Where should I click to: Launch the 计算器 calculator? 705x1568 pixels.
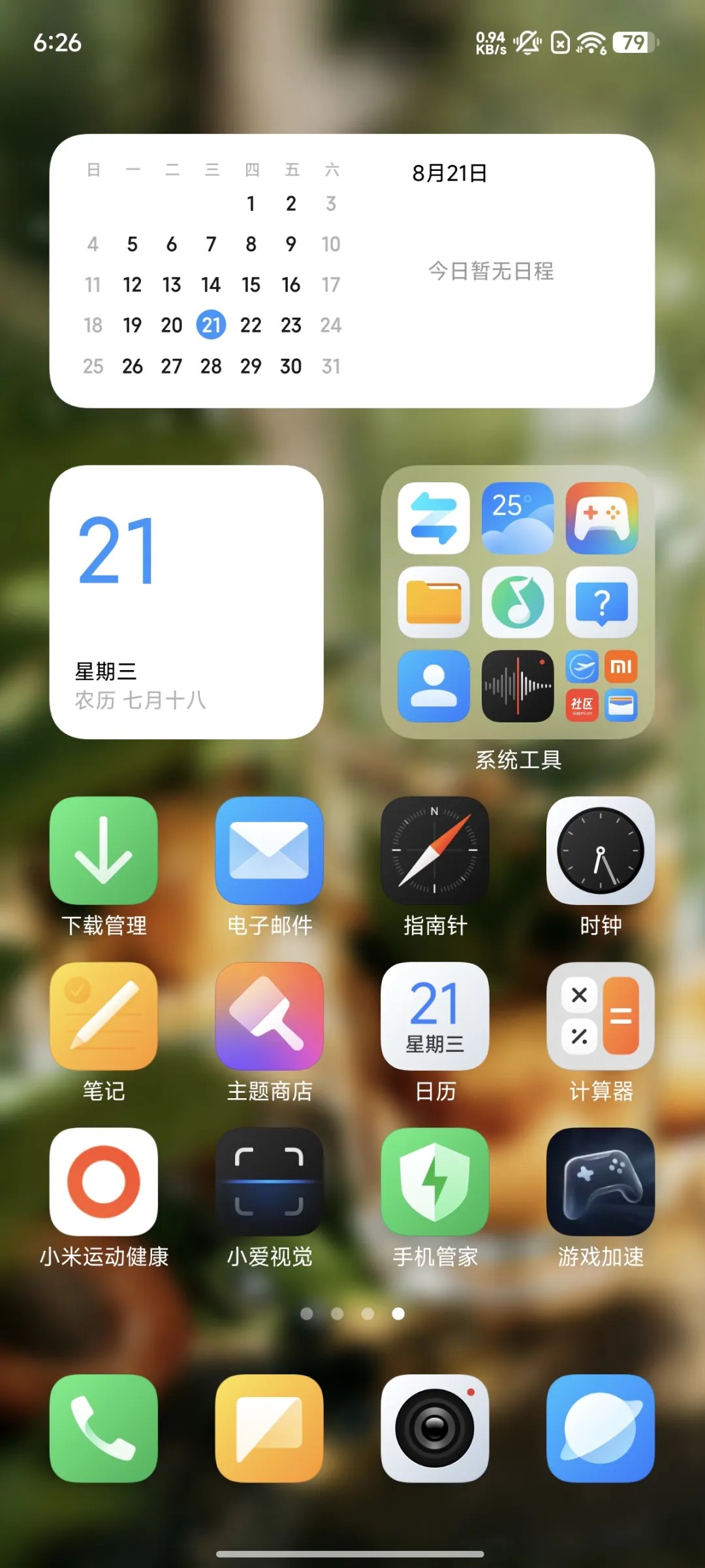point(600,1016)
